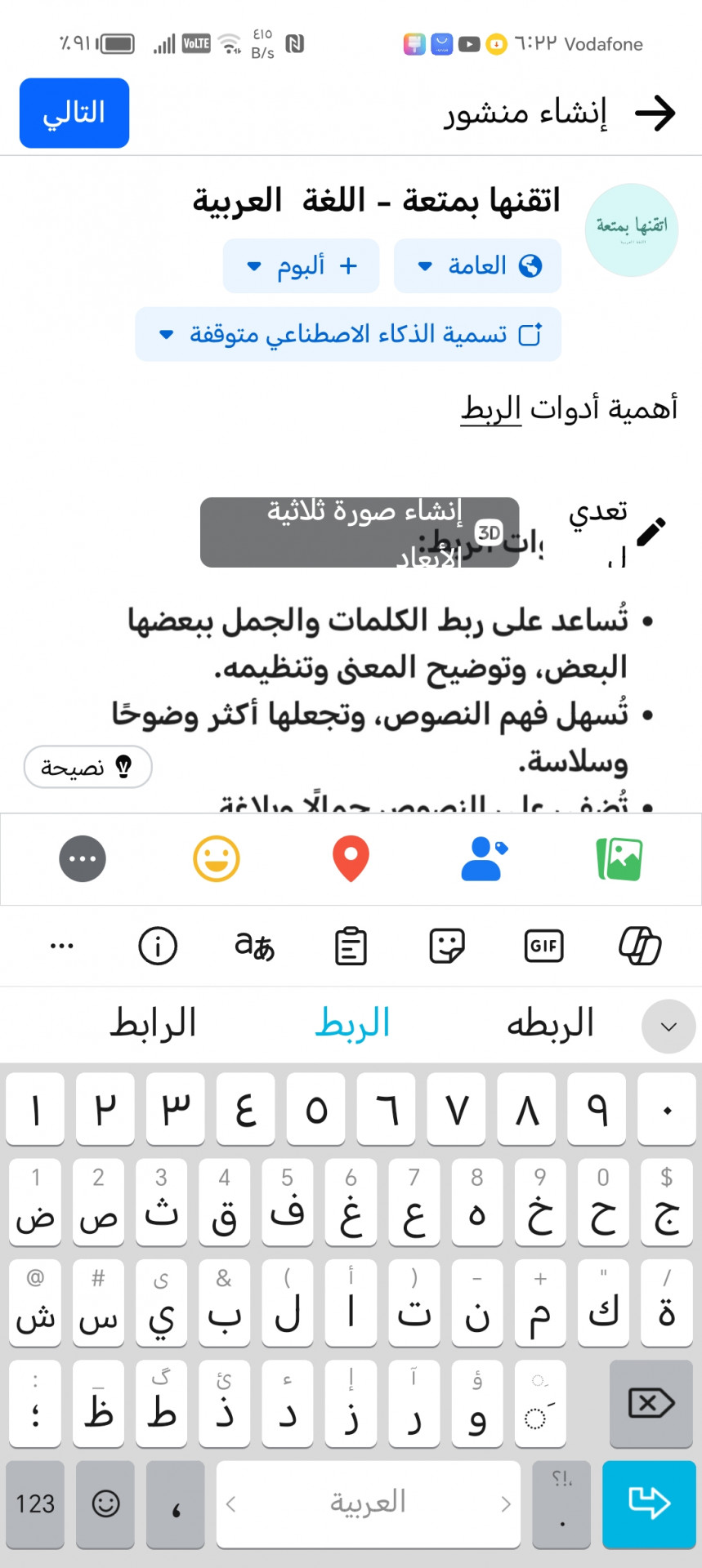Open the GIF picker on the keyboard toolbar
This screenshot has height=1568, width=702.
[543, 946]
